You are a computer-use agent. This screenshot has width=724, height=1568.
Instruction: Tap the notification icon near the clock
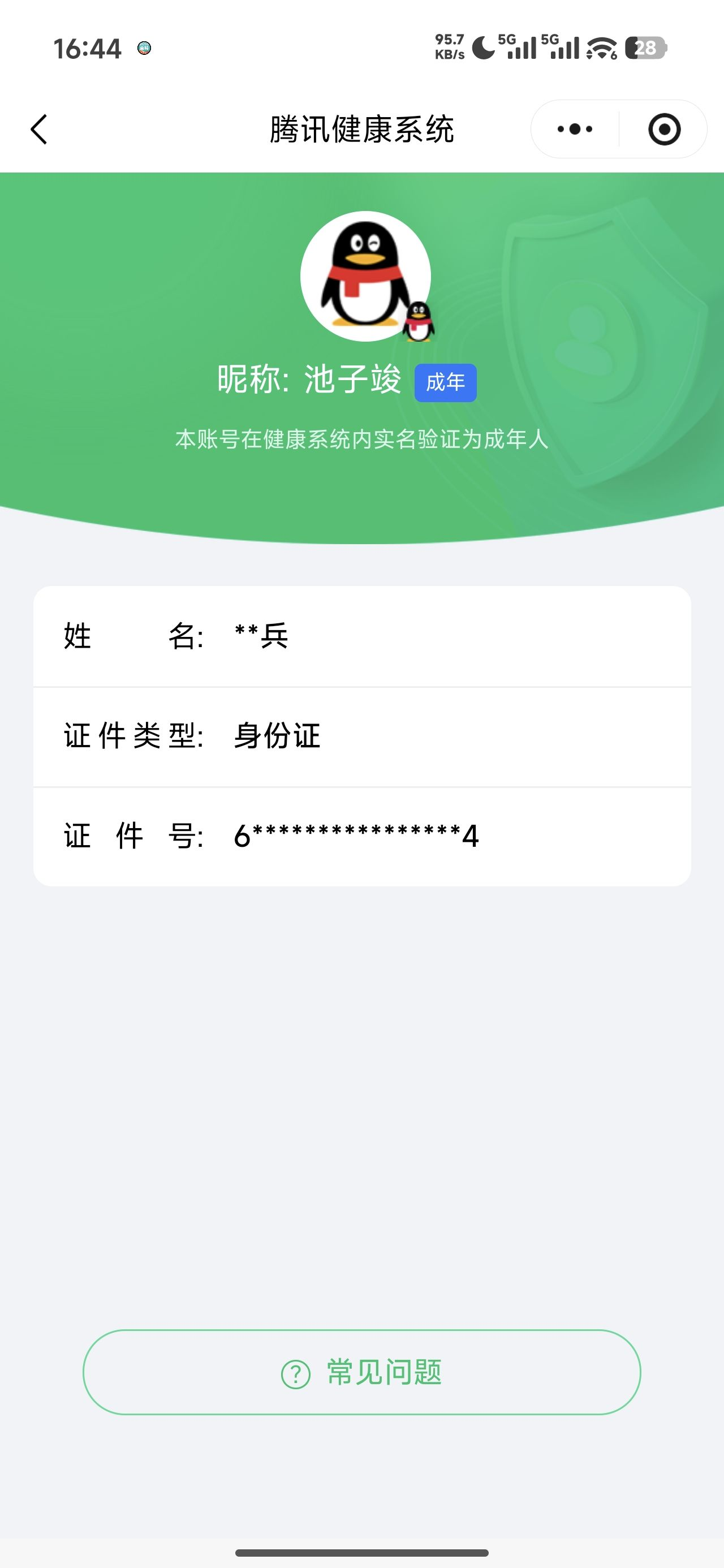pyautogui.click(x=144, y=48)
